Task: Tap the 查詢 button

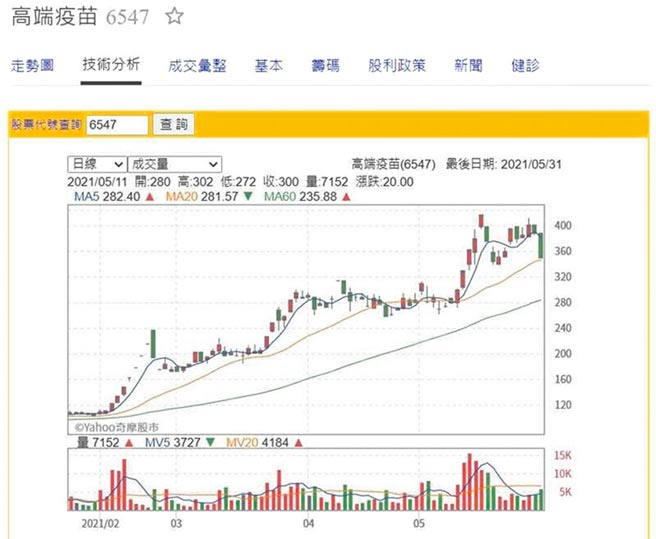Action: (x=174, y=125)
